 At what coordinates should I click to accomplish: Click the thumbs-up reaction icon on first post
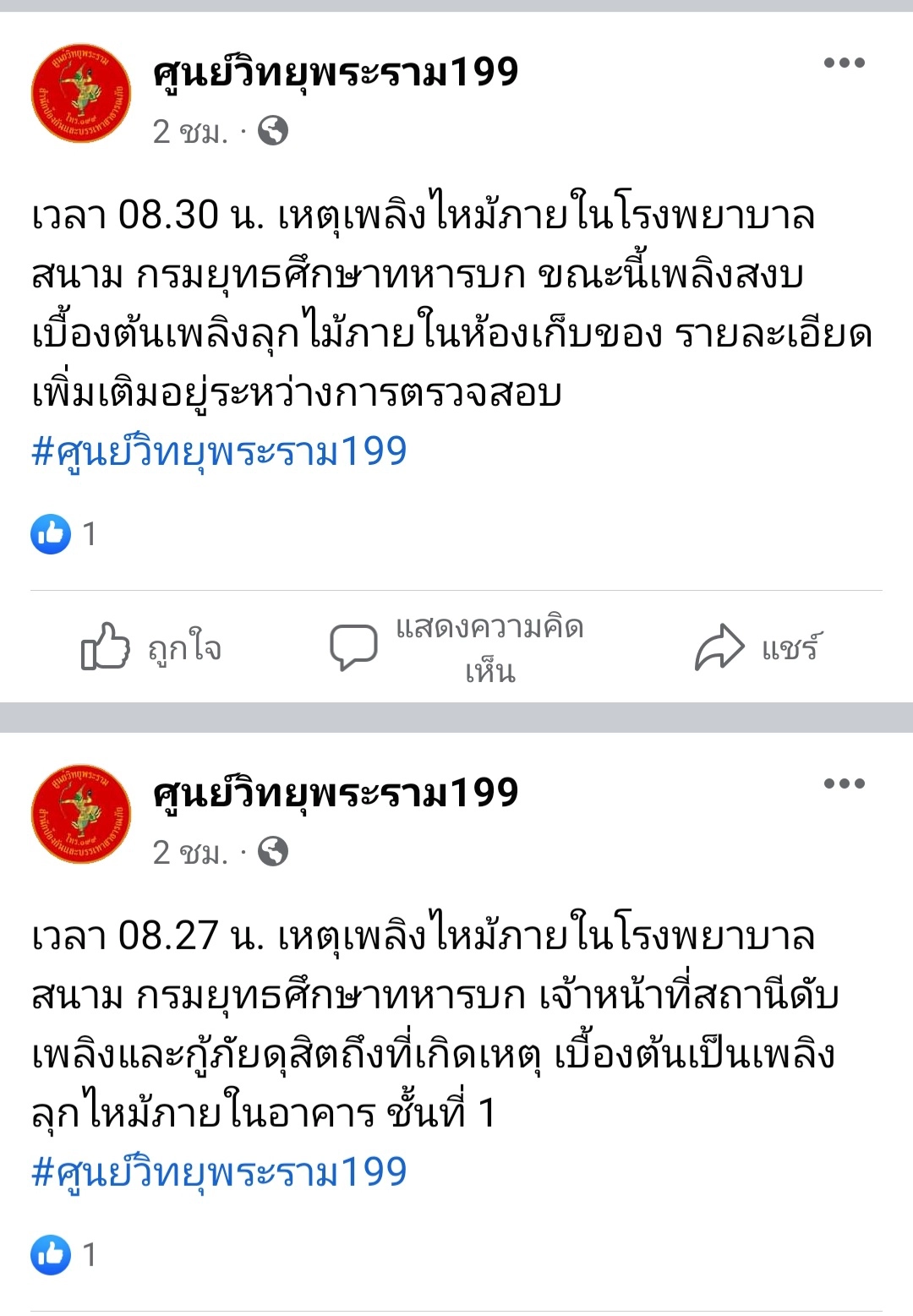pos(50,533)
